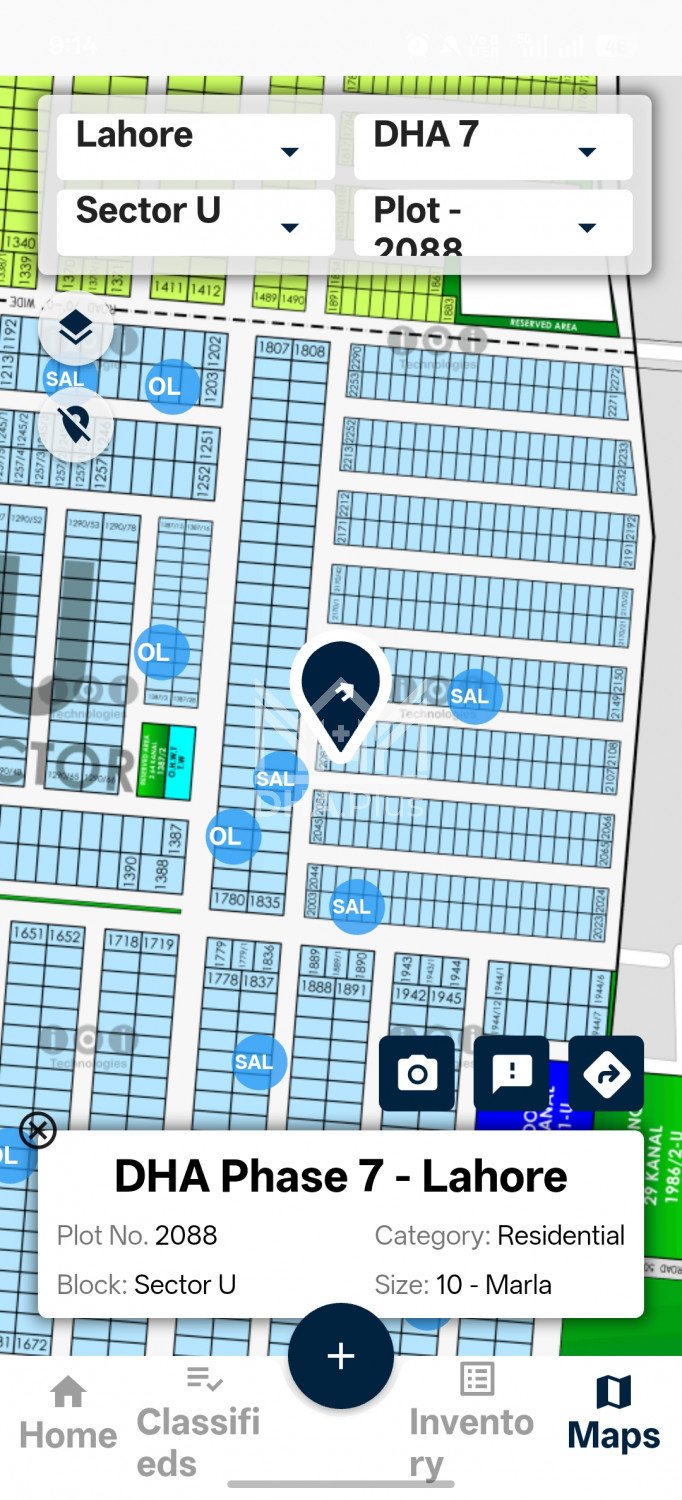Report an issue via feedback icon

click(x=512, y=1073)
